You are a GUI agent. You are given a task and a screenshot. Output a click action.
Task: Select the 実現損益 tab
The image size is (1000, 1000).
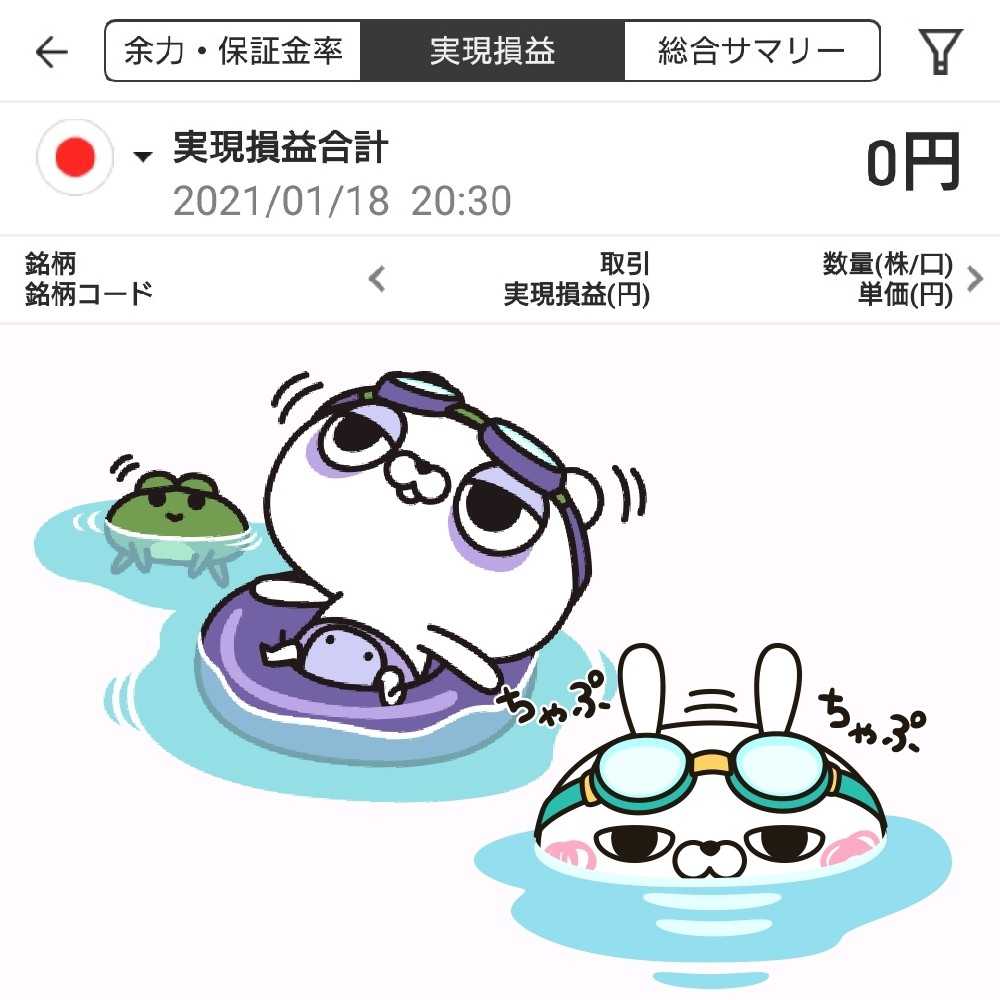pos(492,51)
